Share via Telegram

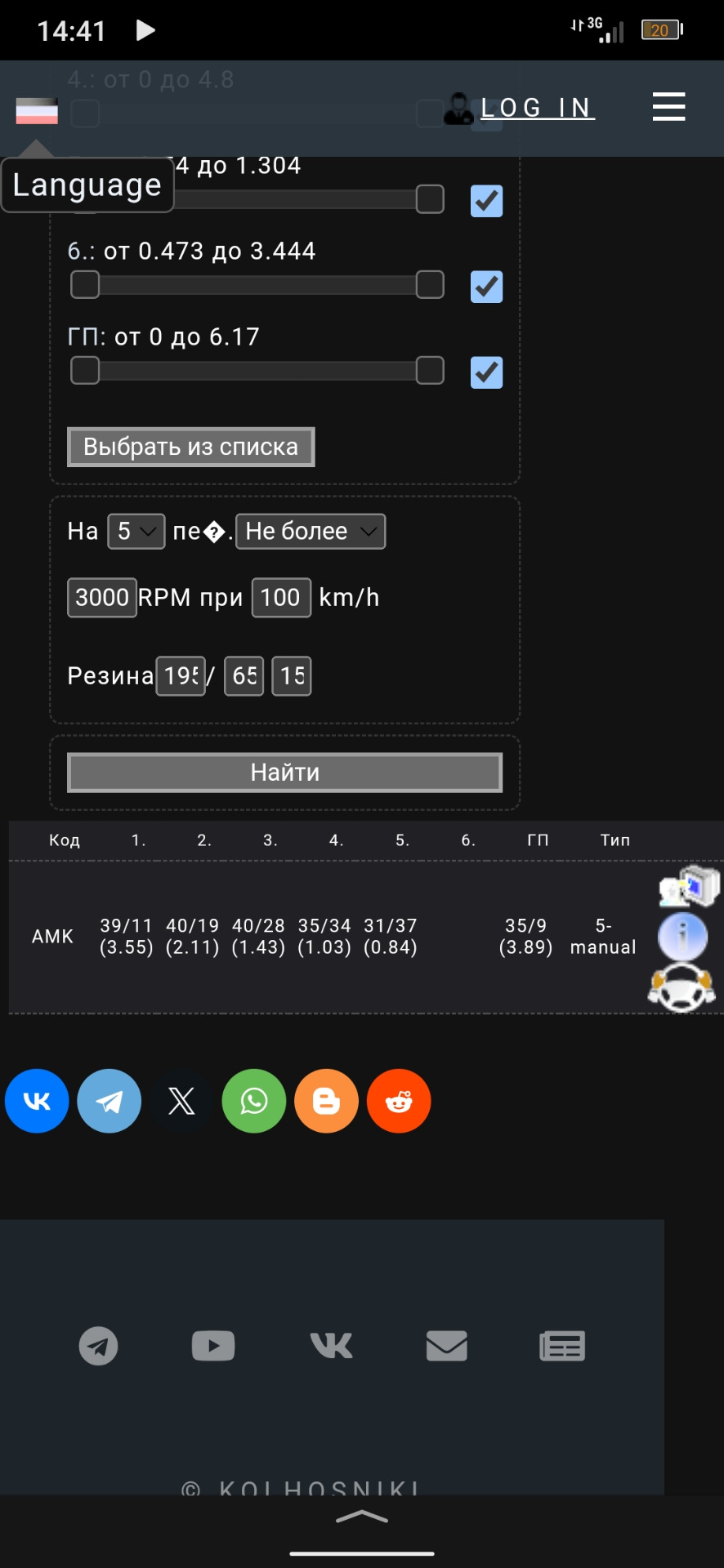tap(109, 1101)
